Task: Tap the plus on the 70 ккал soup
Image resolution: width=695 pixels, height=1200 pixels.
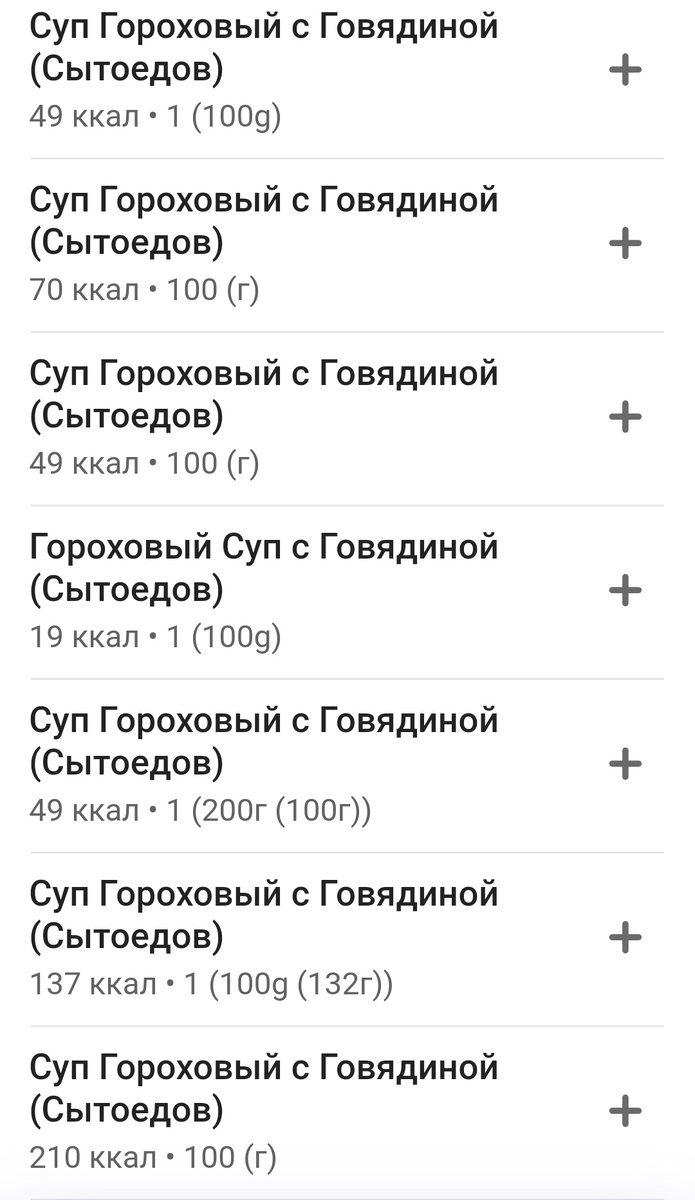Action: (x=625, y=244)
